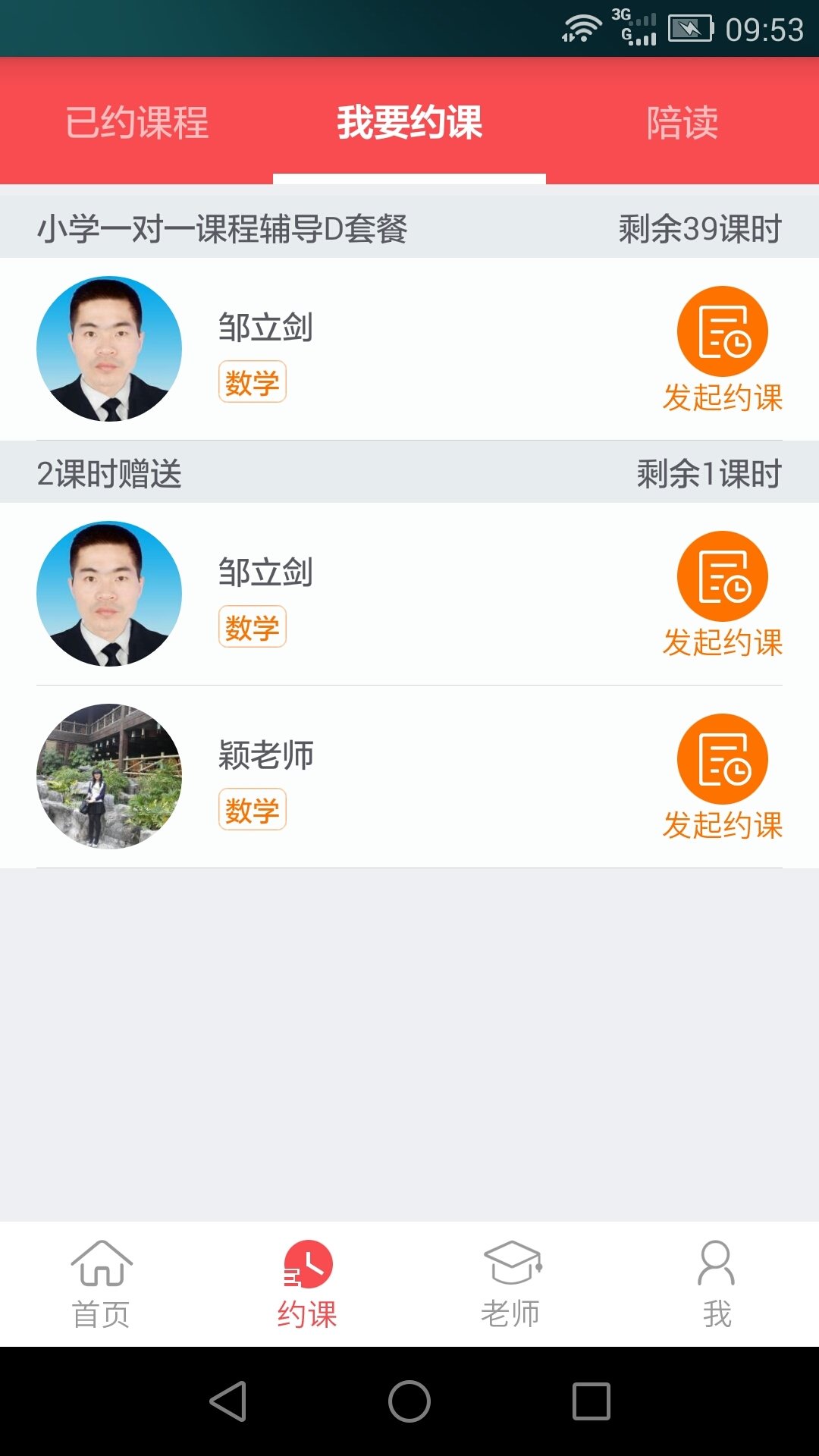Open 颖老师's profile photo
The height and width of the screenshot is (1456, 819).
pyautogui.click(x=109, y=776)
